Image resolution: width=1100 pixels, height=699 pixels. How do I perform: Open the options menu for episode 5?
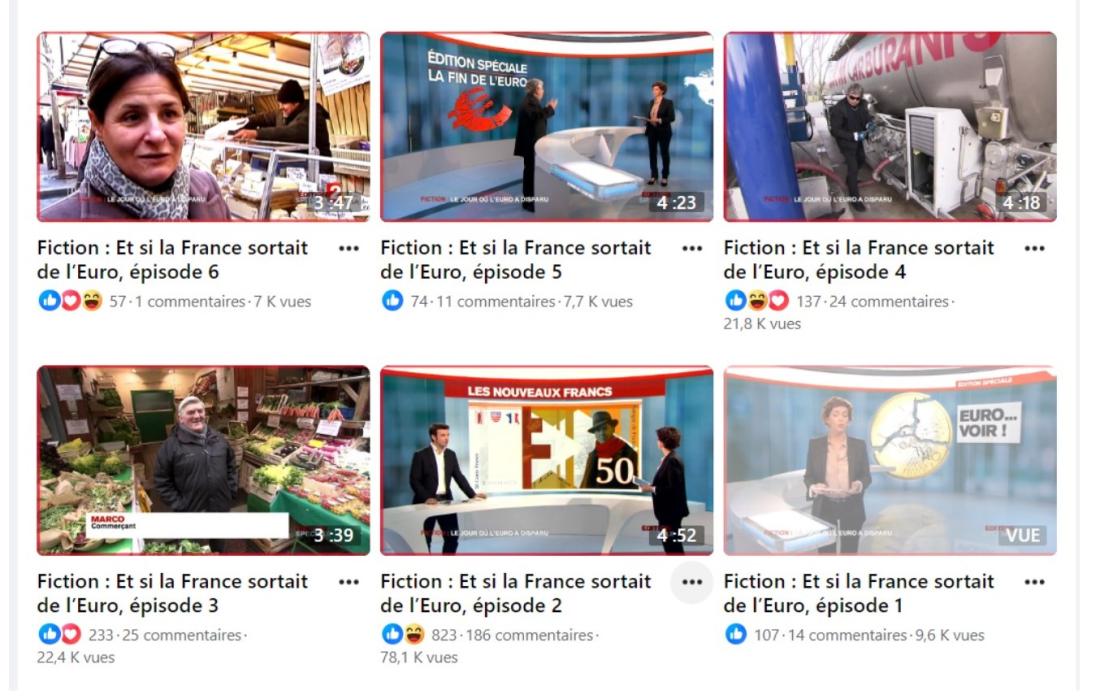pyautogui.click(x=692, y=248)
